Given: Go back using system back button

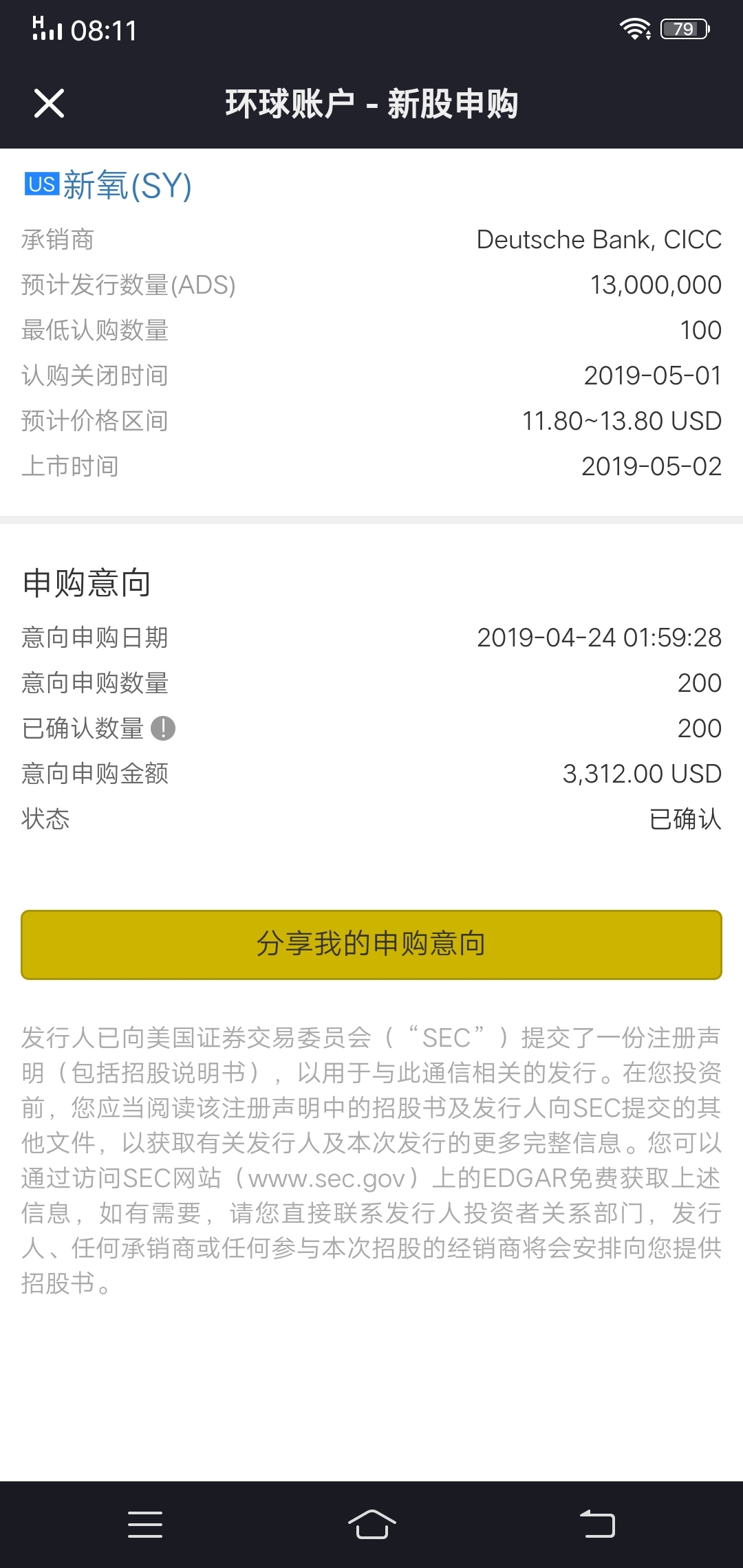Looking at the screenshot, I should 597,1524.
